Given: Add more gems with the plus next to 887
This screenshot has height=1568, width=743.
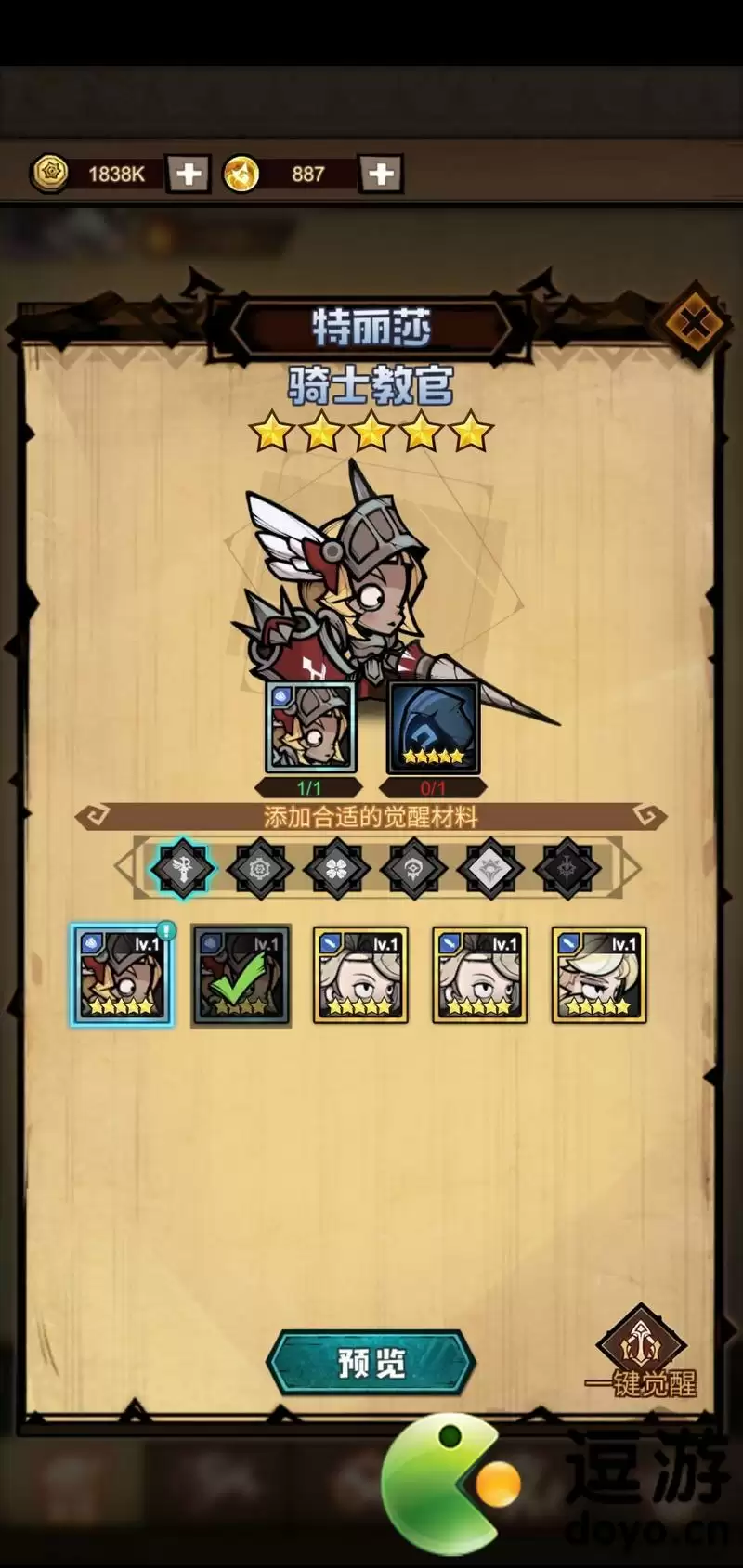Looking at the screenshot, I should 381,174.
